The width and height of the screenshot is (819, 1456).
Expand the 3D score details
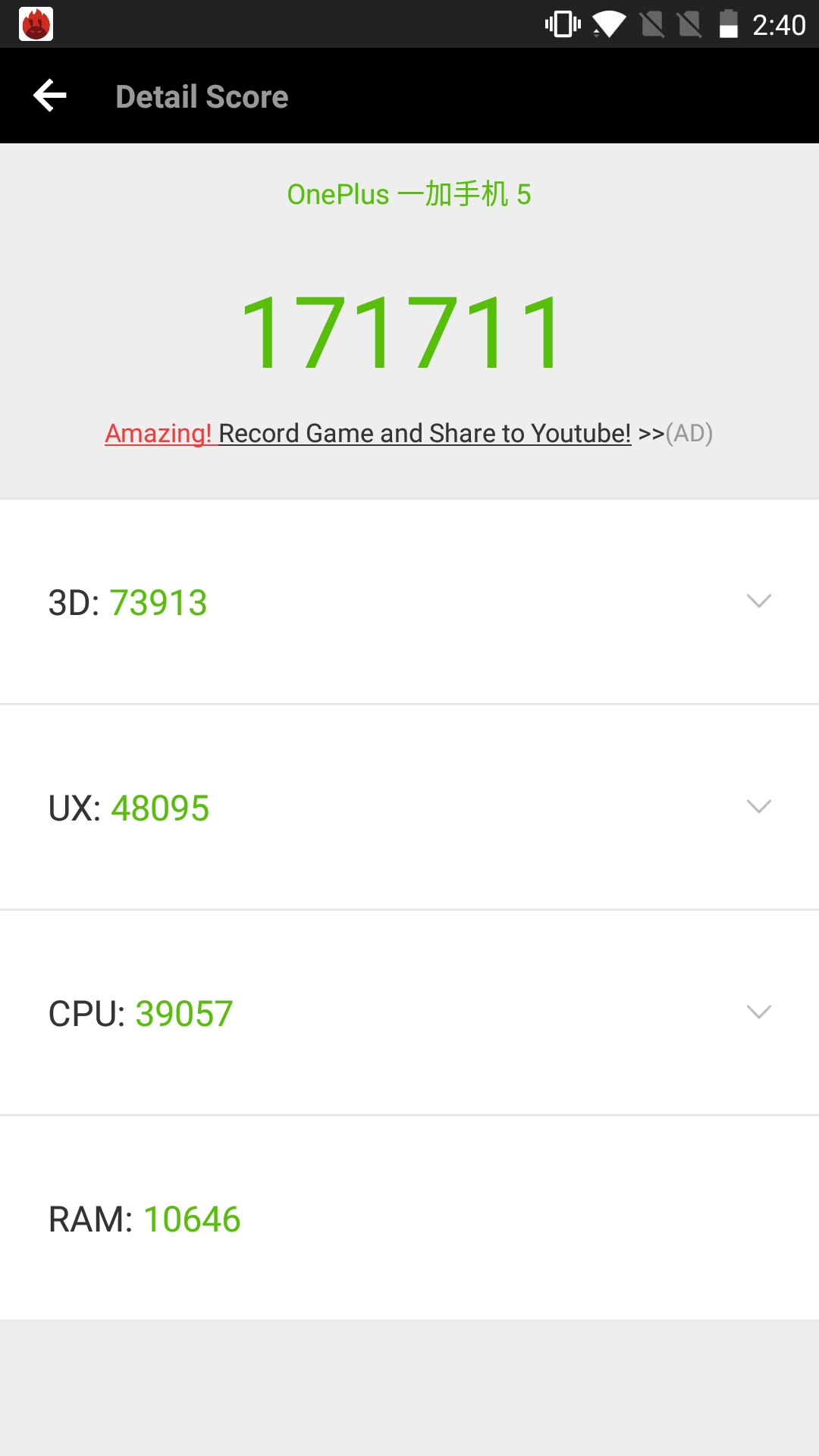[409, 602]
